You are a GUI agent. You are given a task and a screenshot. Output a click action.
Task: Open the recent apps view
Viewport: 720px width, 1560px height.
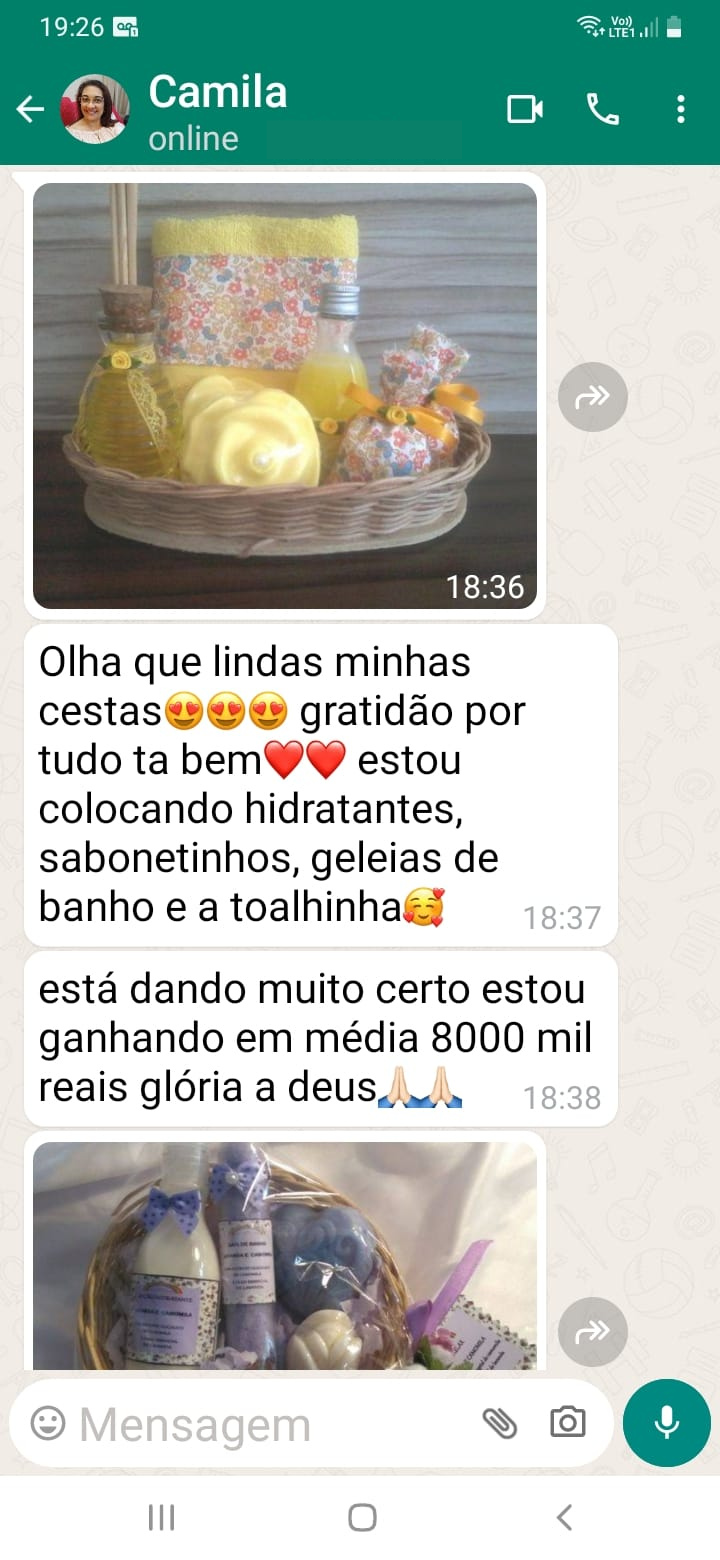pos(161,1517)
